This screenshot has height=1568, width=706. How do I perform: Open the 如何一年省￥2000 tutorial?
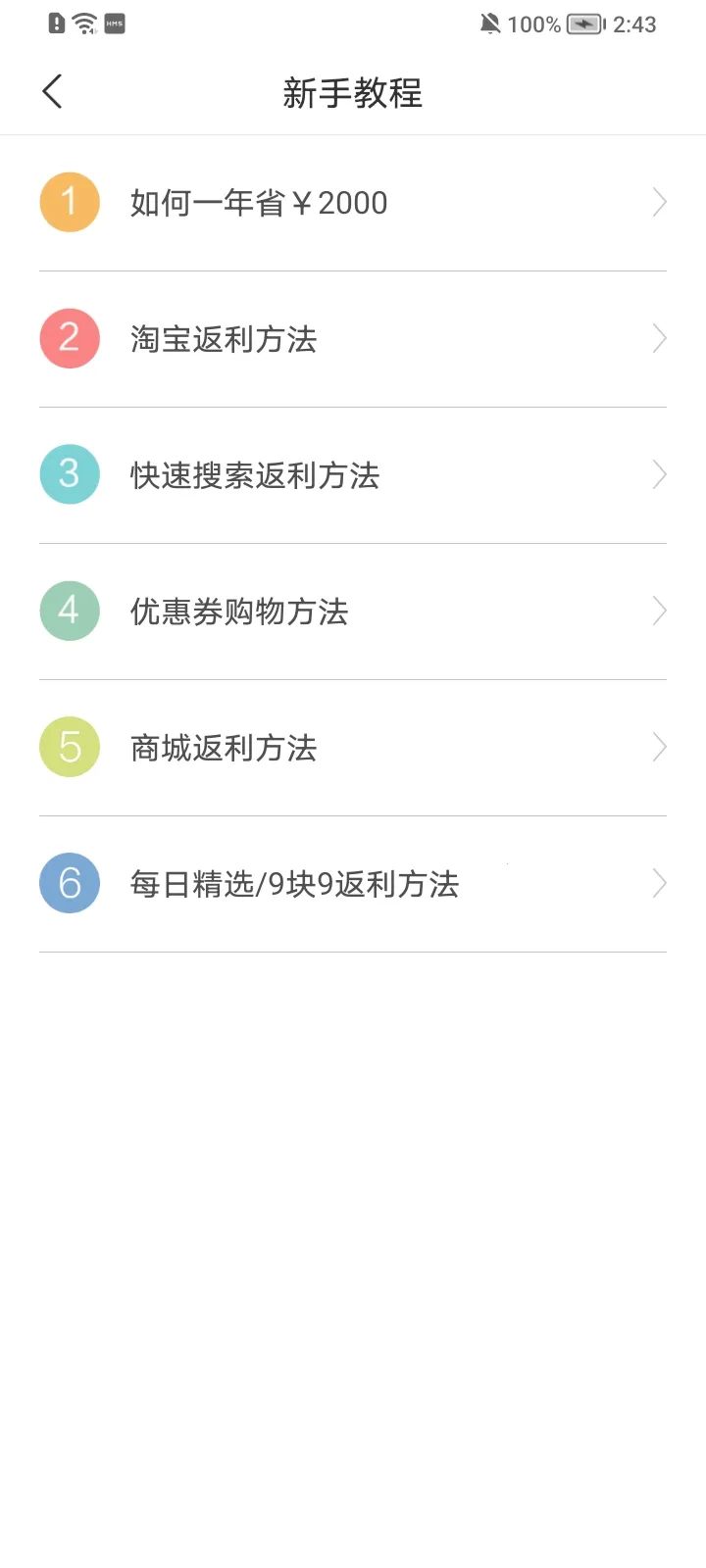pos(259,203)
